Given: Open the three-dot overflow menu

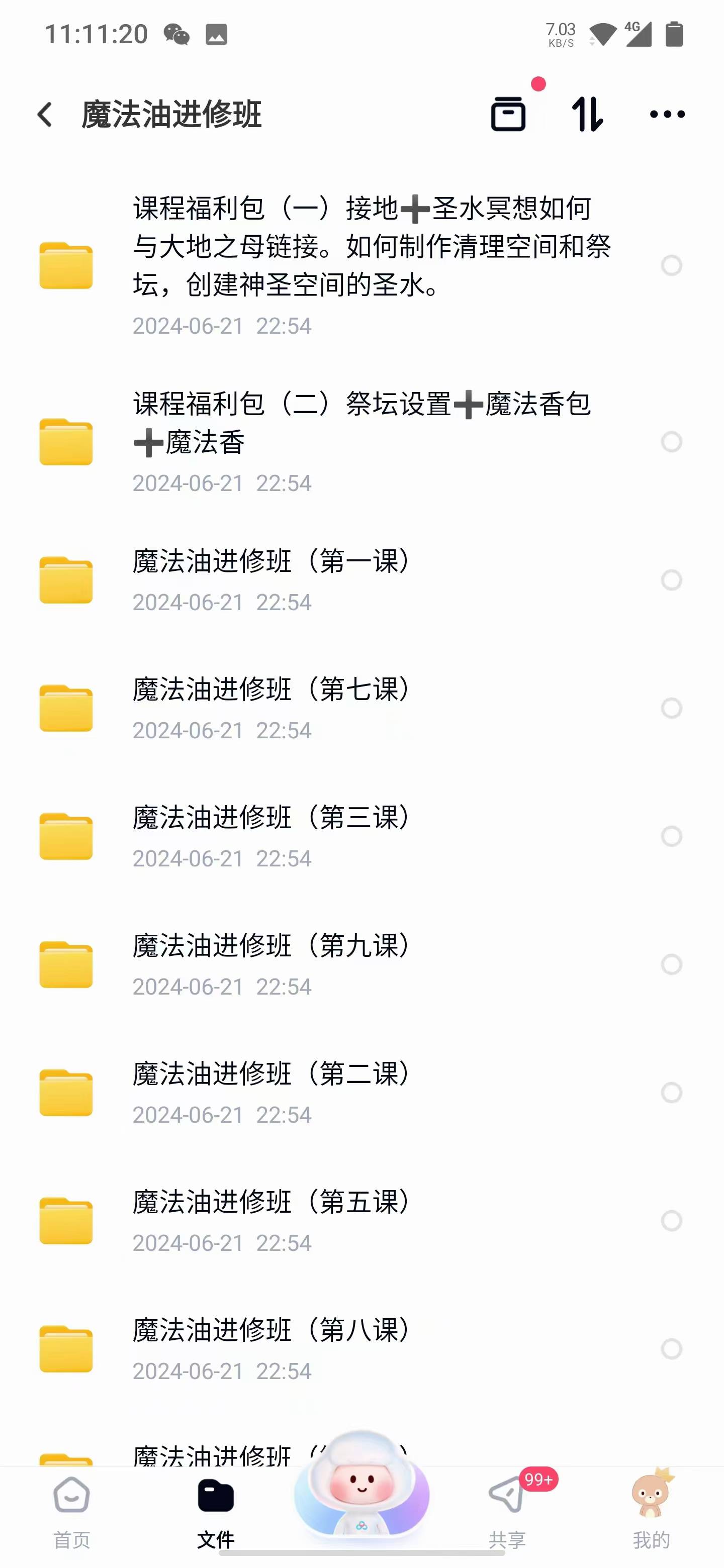Looking at the screenshot, I should point(667,114).
